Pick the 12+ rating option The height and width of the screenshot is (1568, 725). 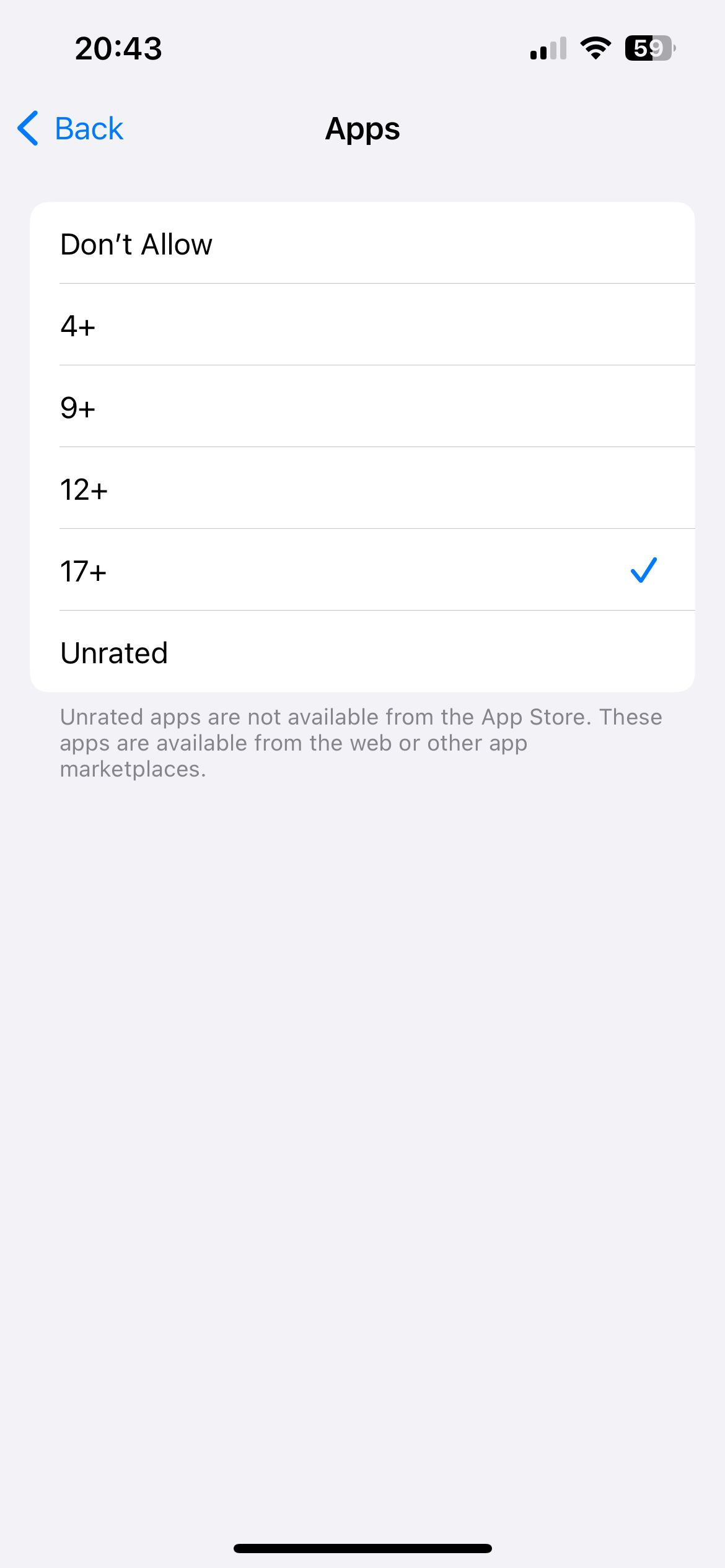pos(362,489)
